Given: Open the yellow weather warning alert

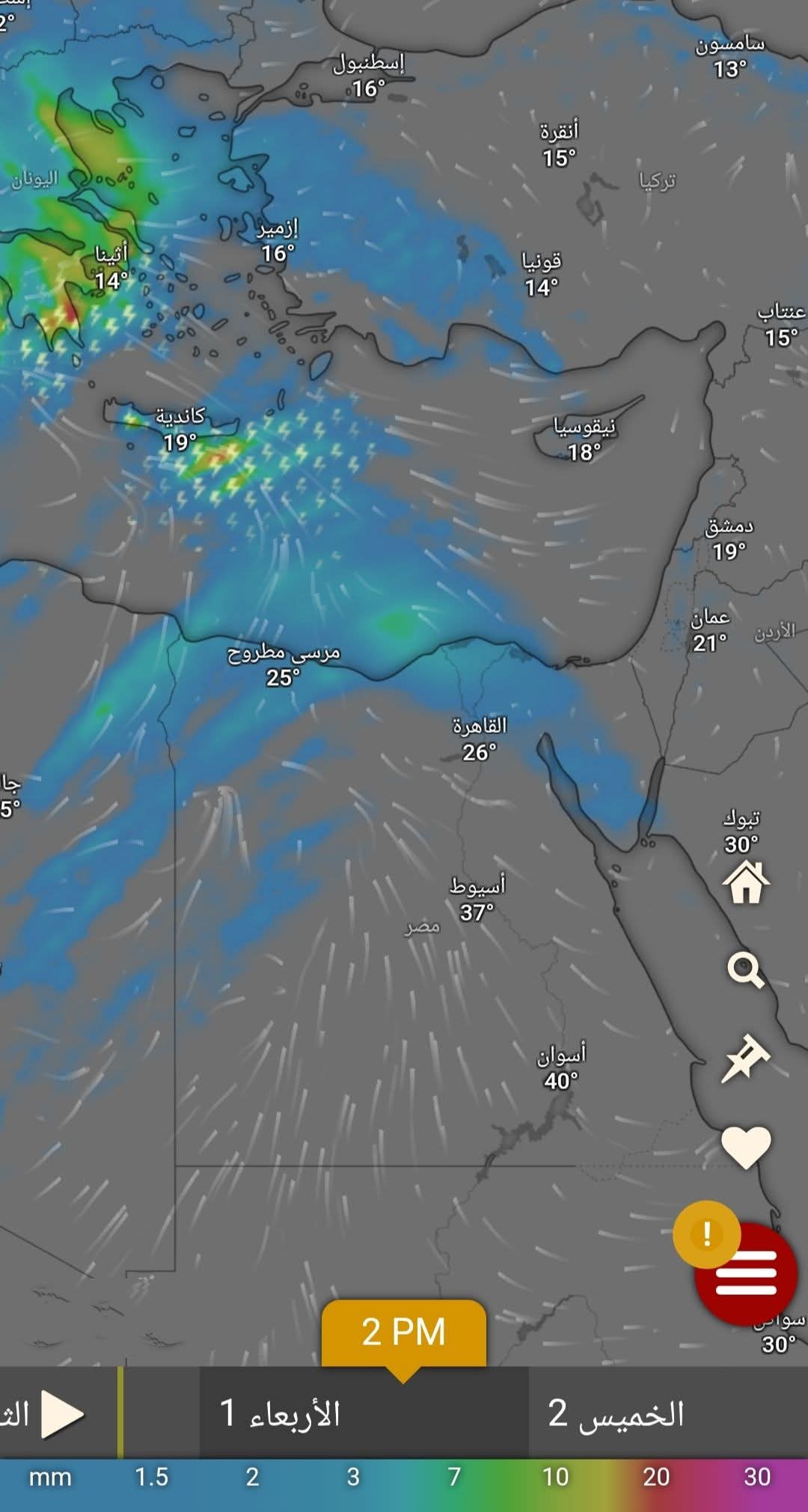Looking at the screenshot, I should tap(706, 1234).
